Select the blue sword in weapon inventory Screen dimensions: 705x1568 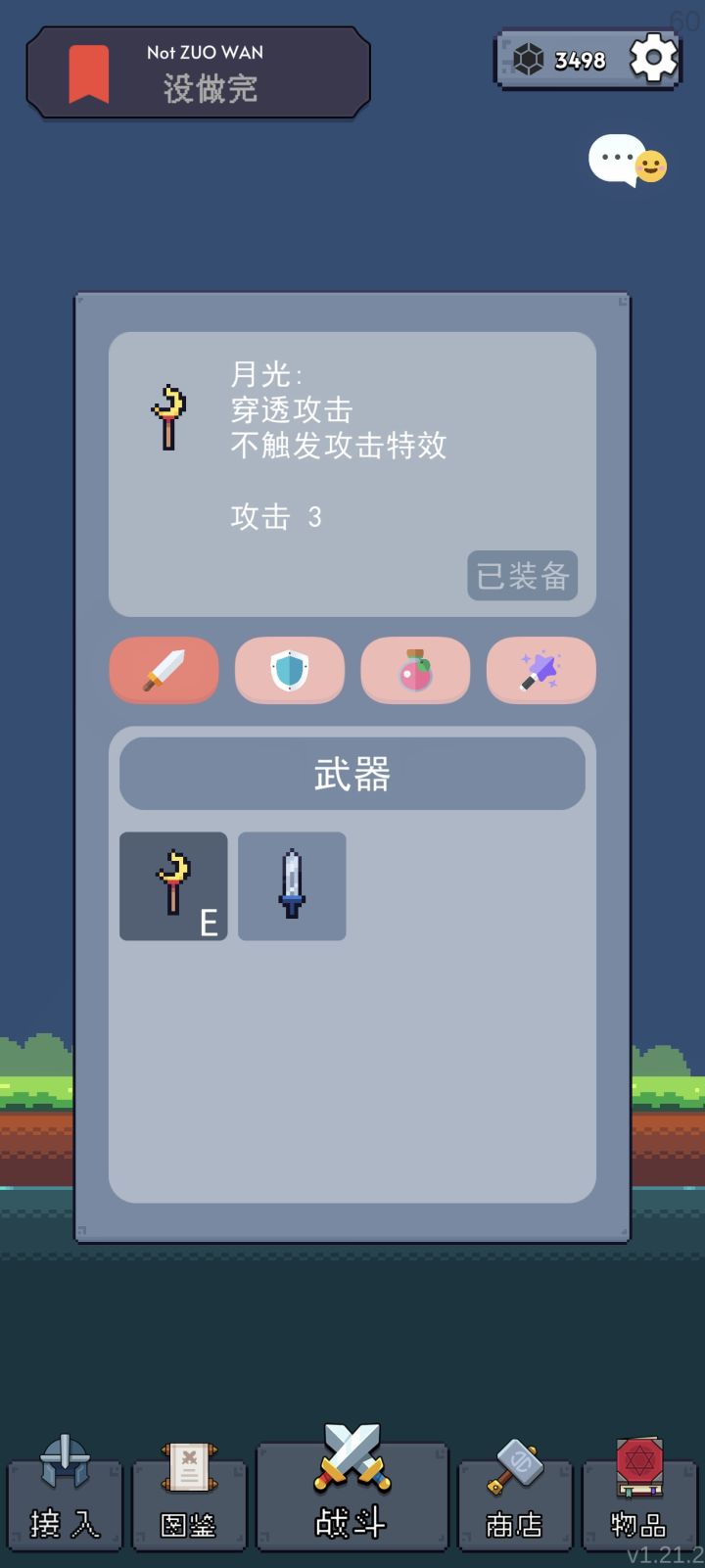291,886
